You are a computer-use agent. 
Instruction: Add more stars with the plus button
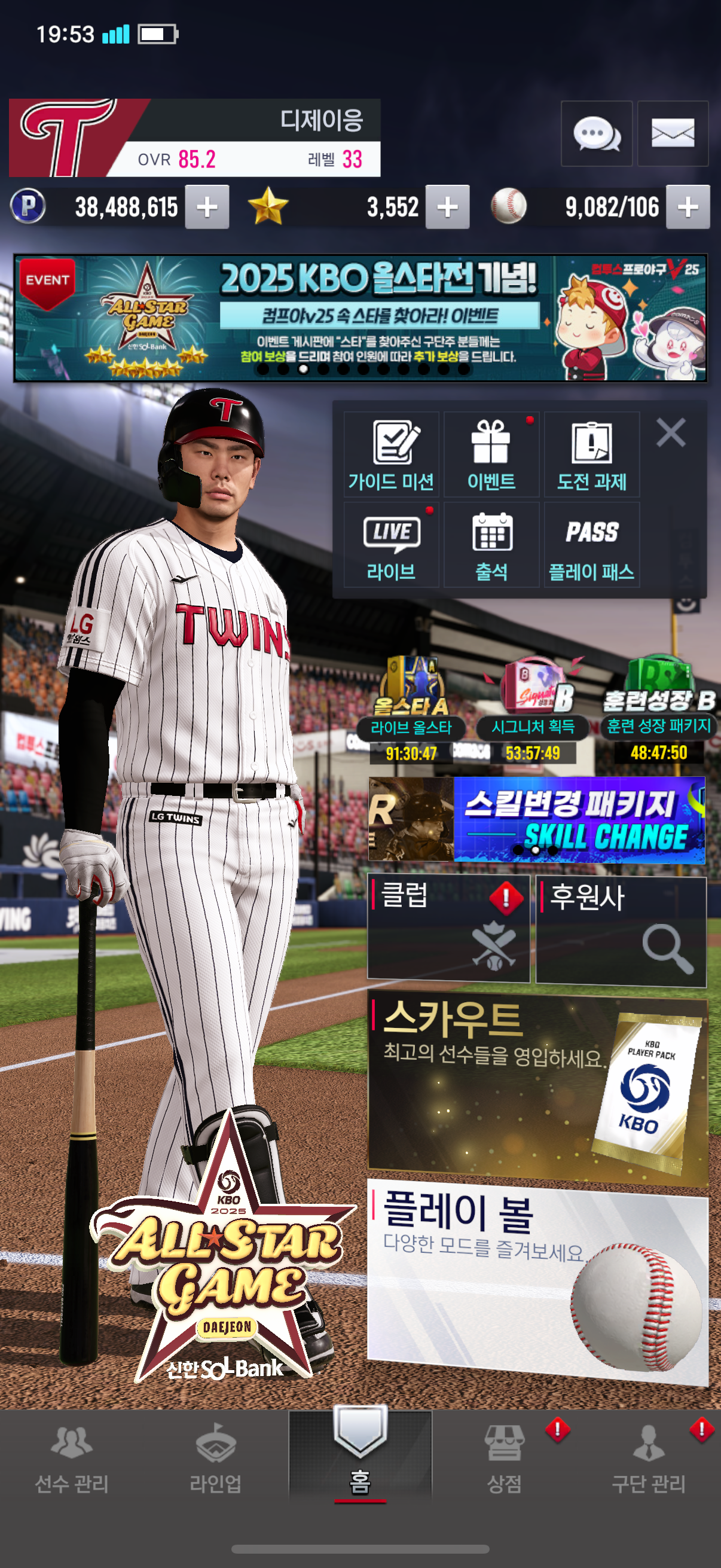447,207
